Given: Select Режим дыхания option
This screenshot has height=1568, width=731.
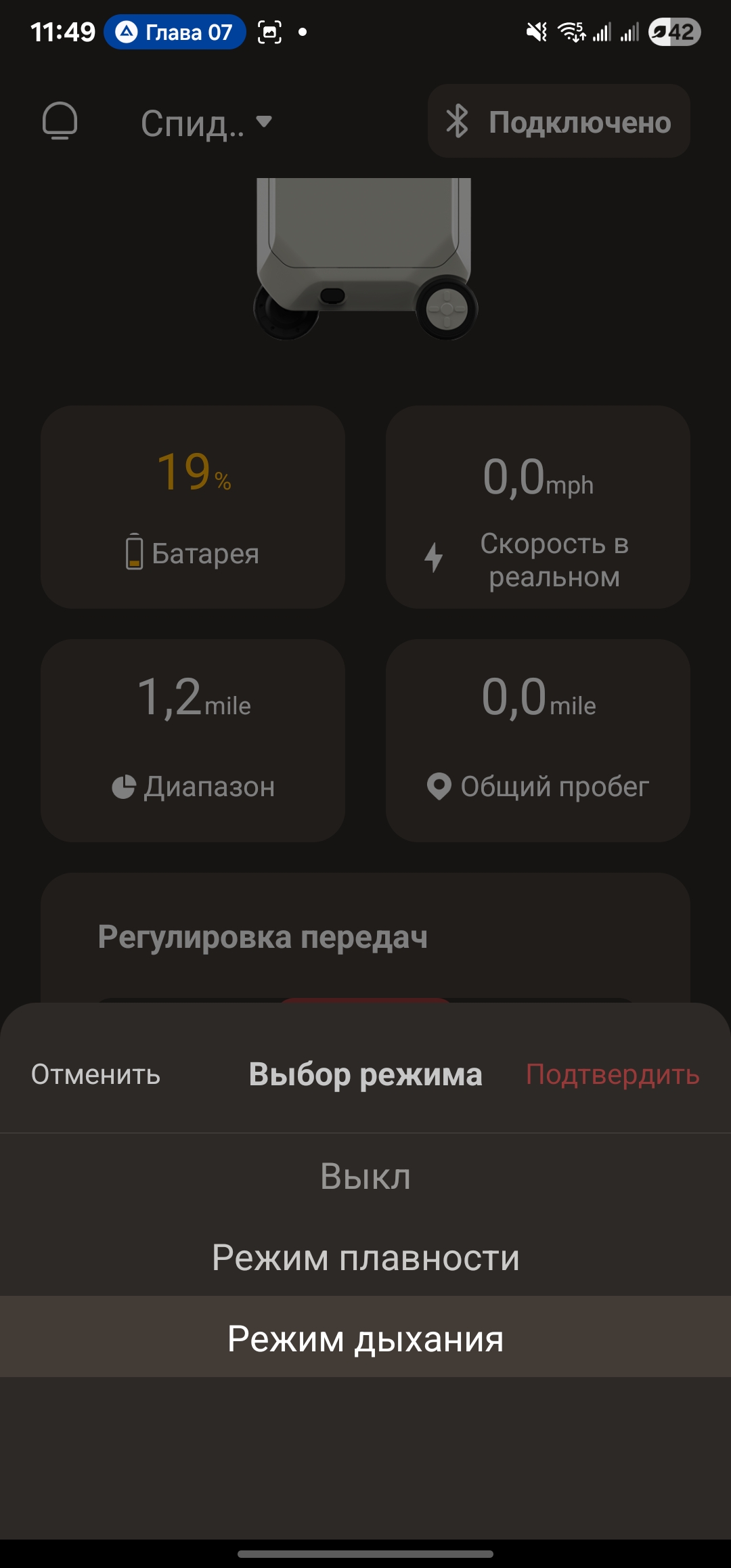Looking at the screenshot, I should (365, 1338).
